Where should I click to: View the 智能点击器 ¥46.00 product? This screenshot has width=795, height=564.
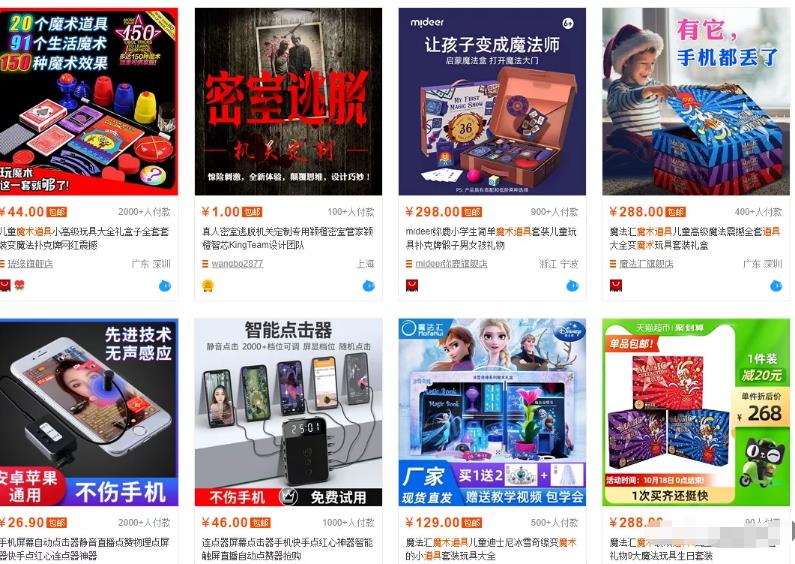pyautogui.click(x=288, y=412)
